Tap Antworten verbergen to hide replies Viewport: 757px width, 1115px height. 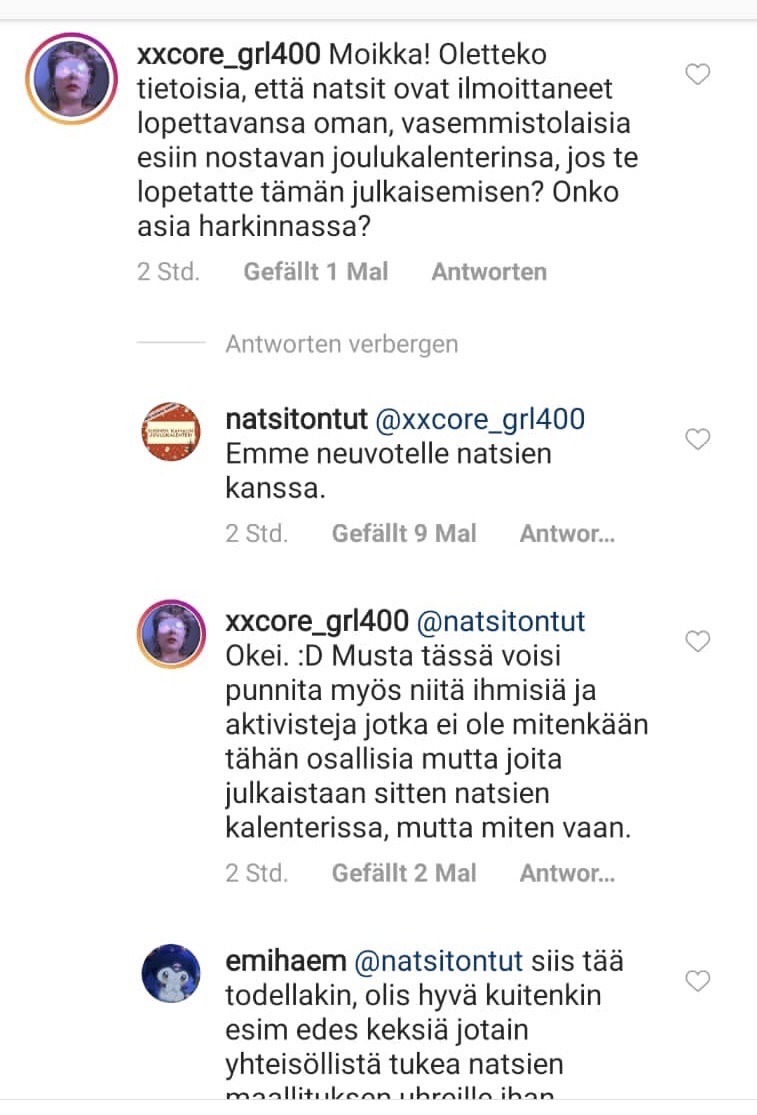tap(341, 344)
